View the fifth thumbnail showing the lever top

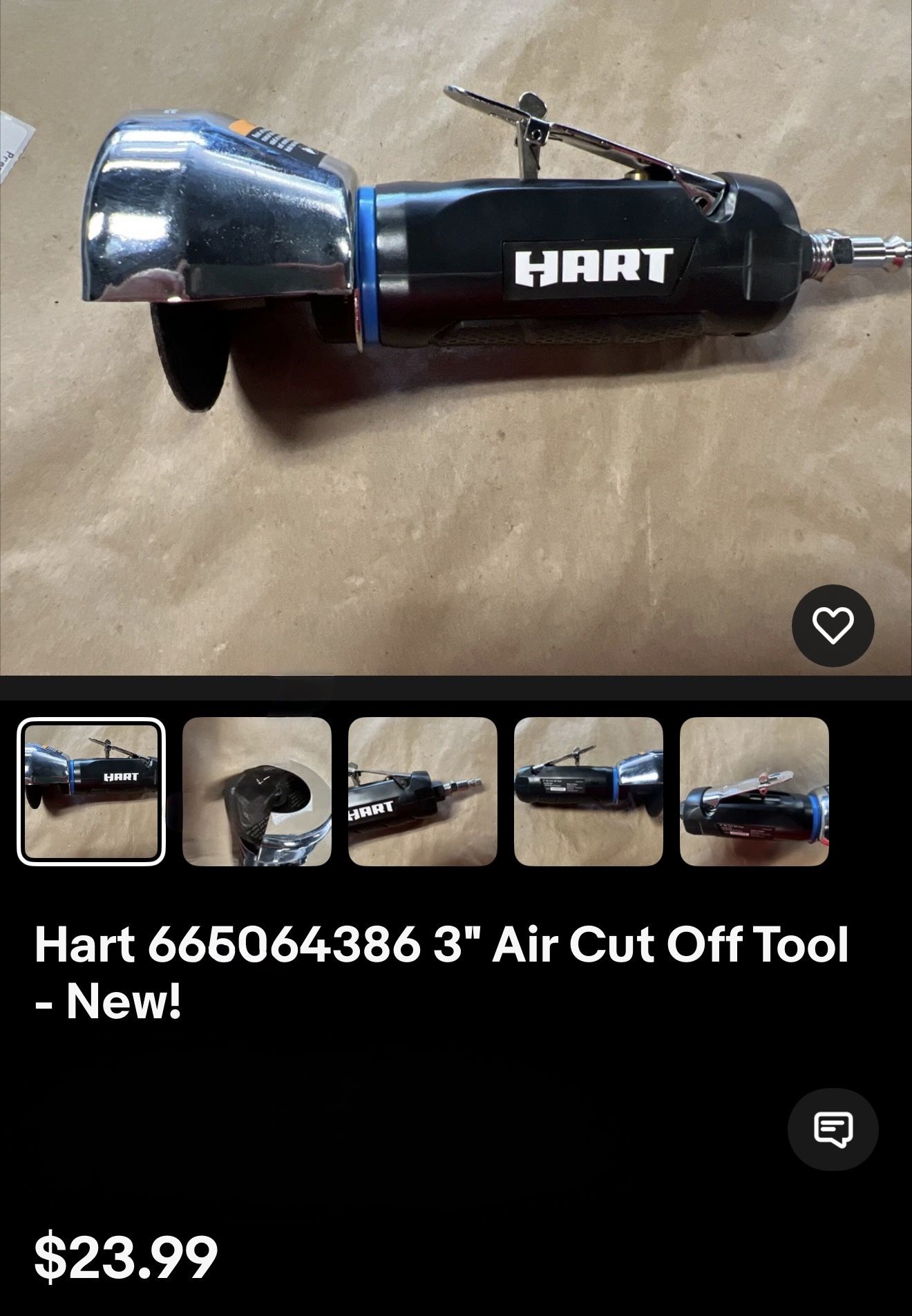[754, 792]
